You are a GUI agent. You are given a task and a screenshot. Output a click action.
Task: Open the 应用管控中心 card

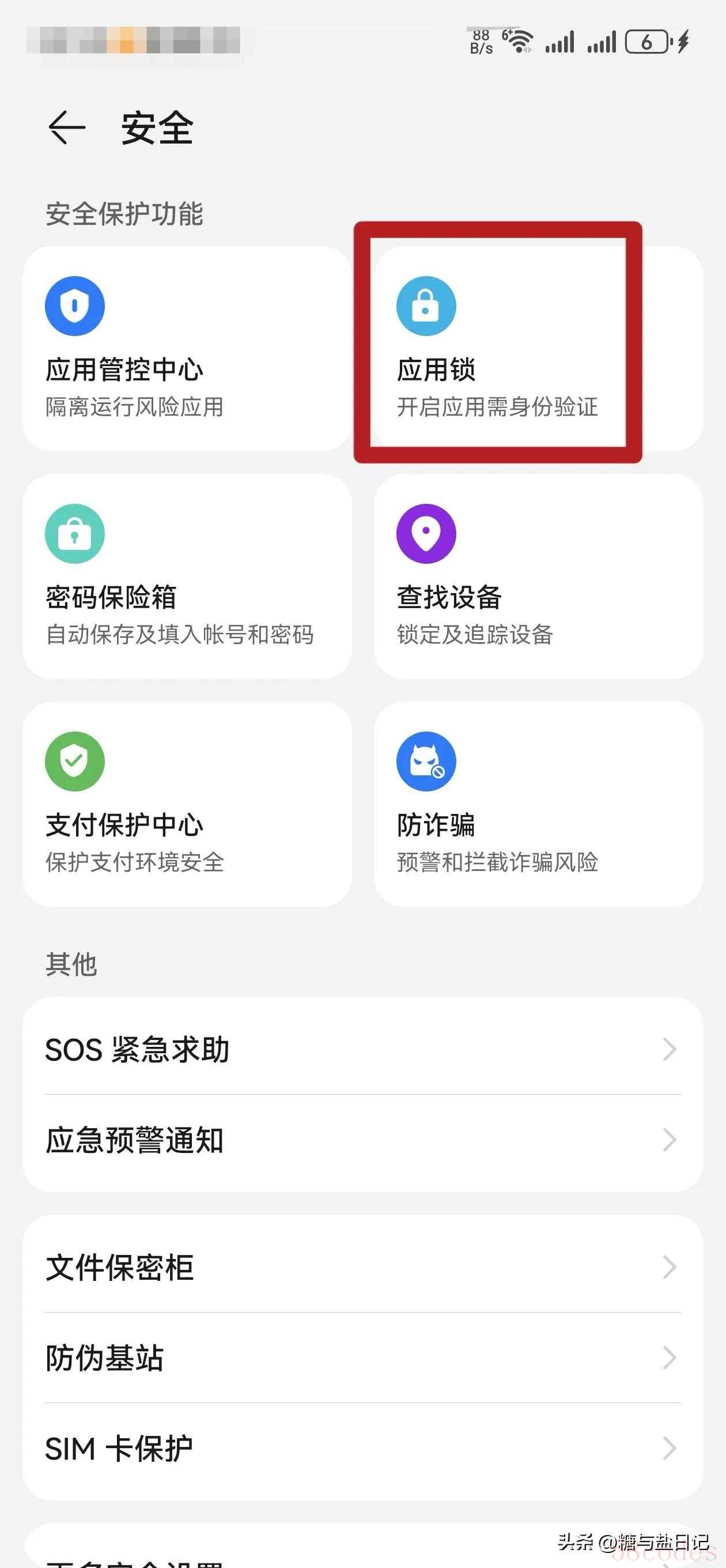point(187,349)
